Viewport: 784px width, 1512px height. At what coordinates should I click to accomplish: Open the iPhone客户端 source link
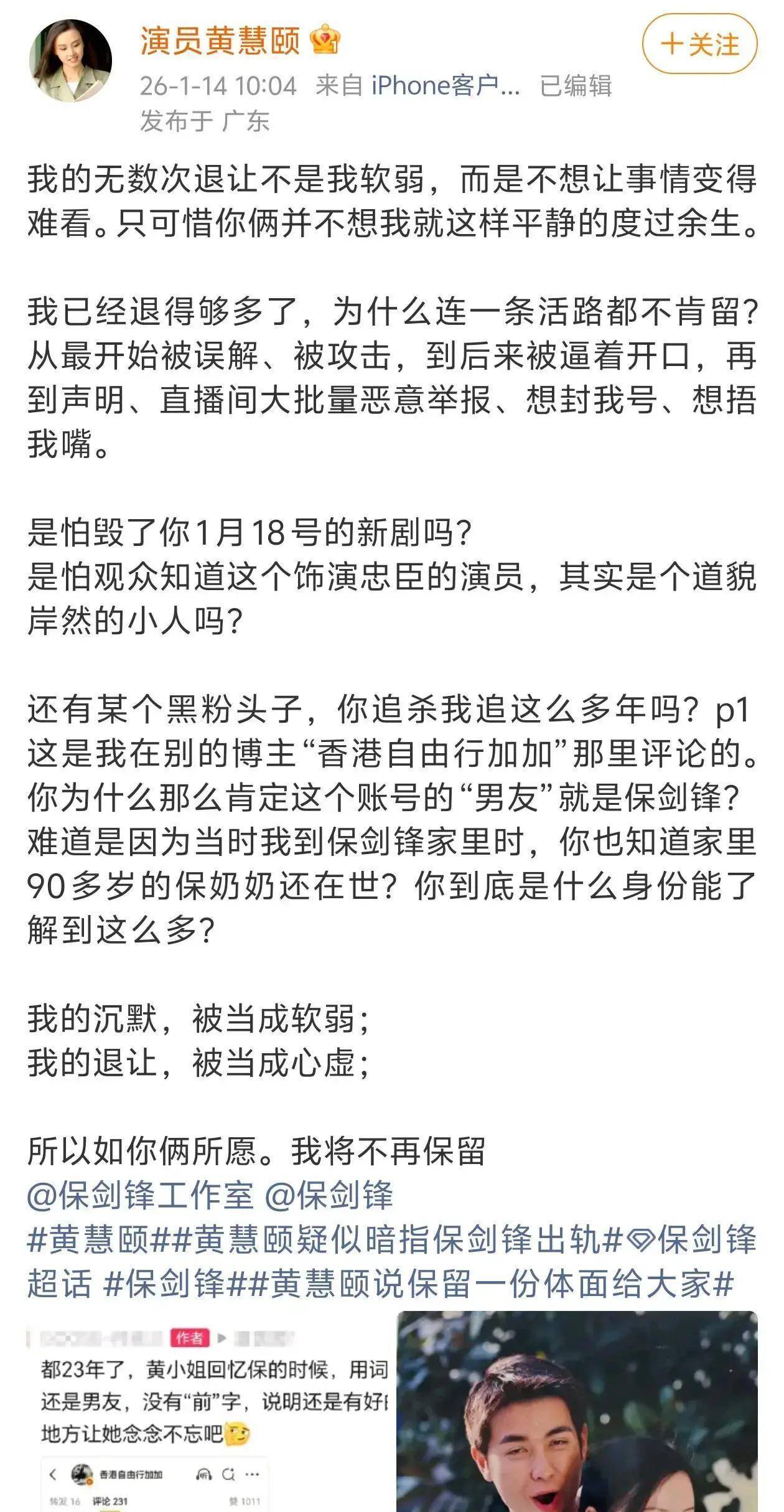[x=445, y=85]
